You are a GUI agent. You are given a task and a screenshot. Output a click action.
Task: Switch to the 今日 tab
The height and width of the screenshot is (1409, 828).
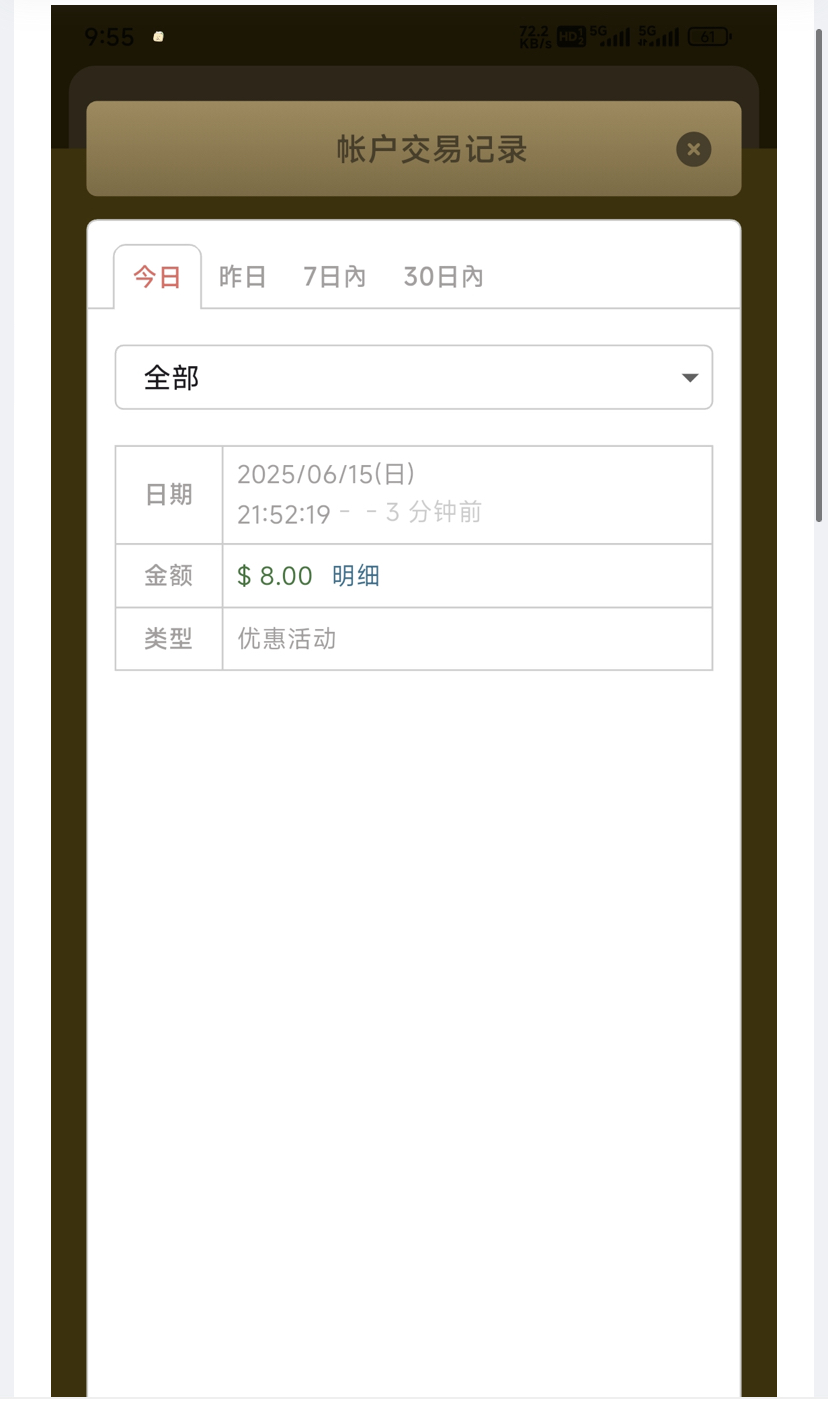click(158, 277)
